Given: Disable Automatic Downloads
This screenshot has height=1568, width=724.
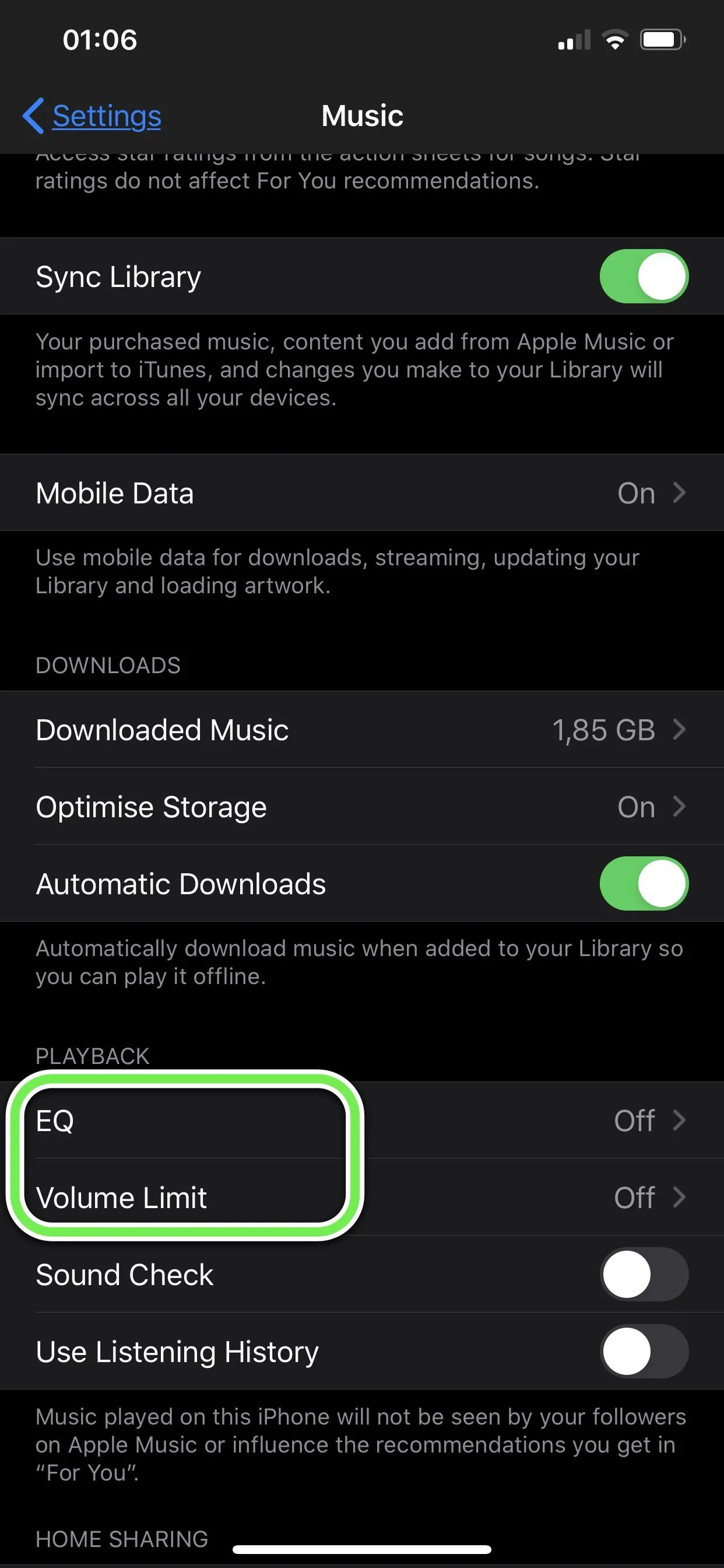Looking at the screenshot, I should click(x=644, y=884).
